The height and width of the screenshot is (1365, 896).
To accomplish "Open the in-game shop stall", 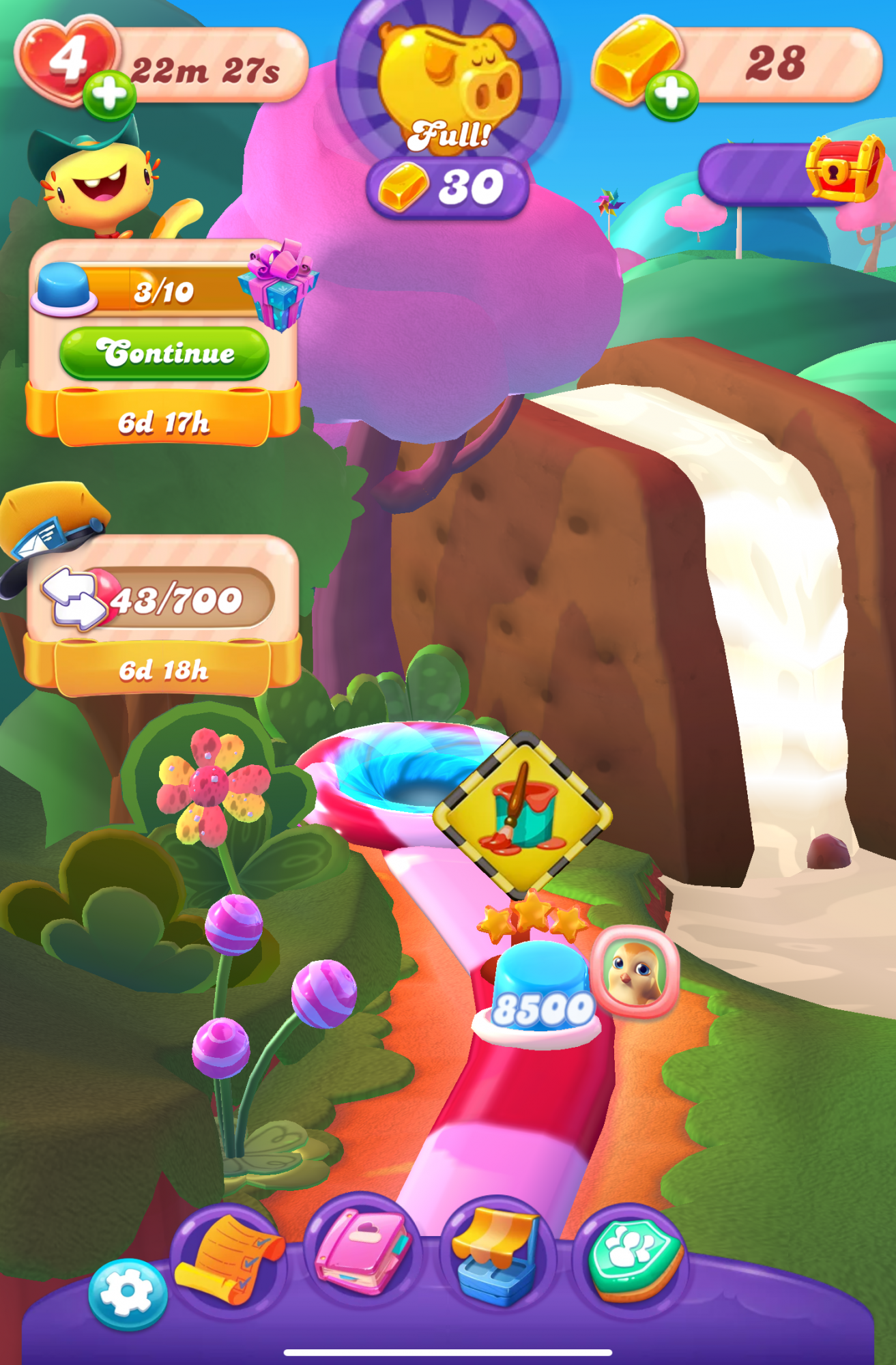I will click(496, 1256).
